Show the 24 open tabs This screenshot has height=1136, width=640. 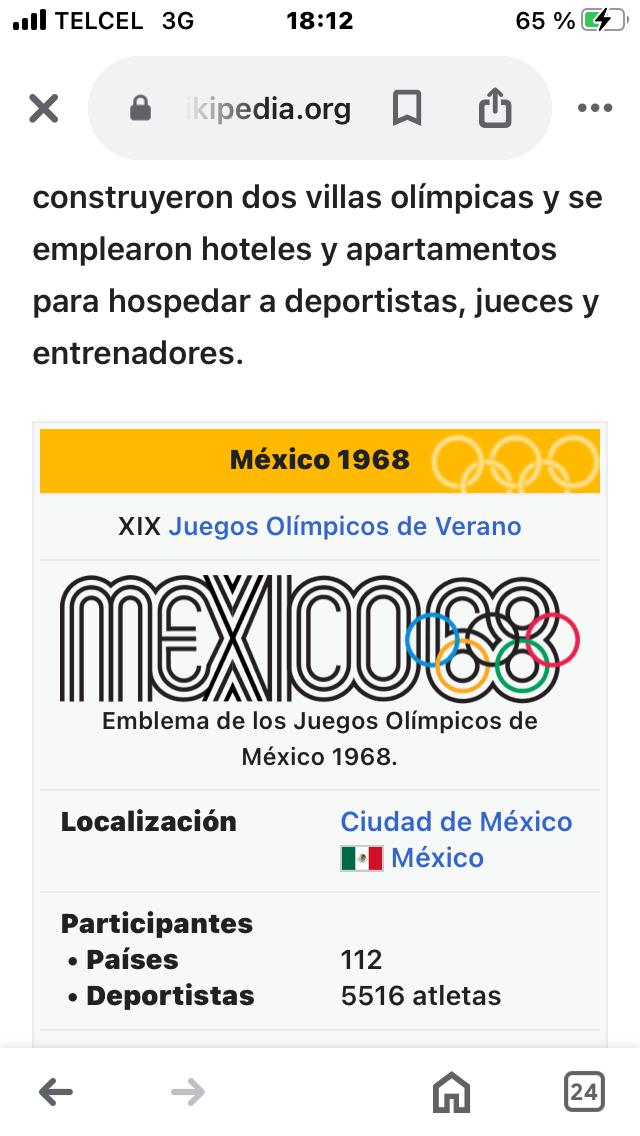(584, 1092)
